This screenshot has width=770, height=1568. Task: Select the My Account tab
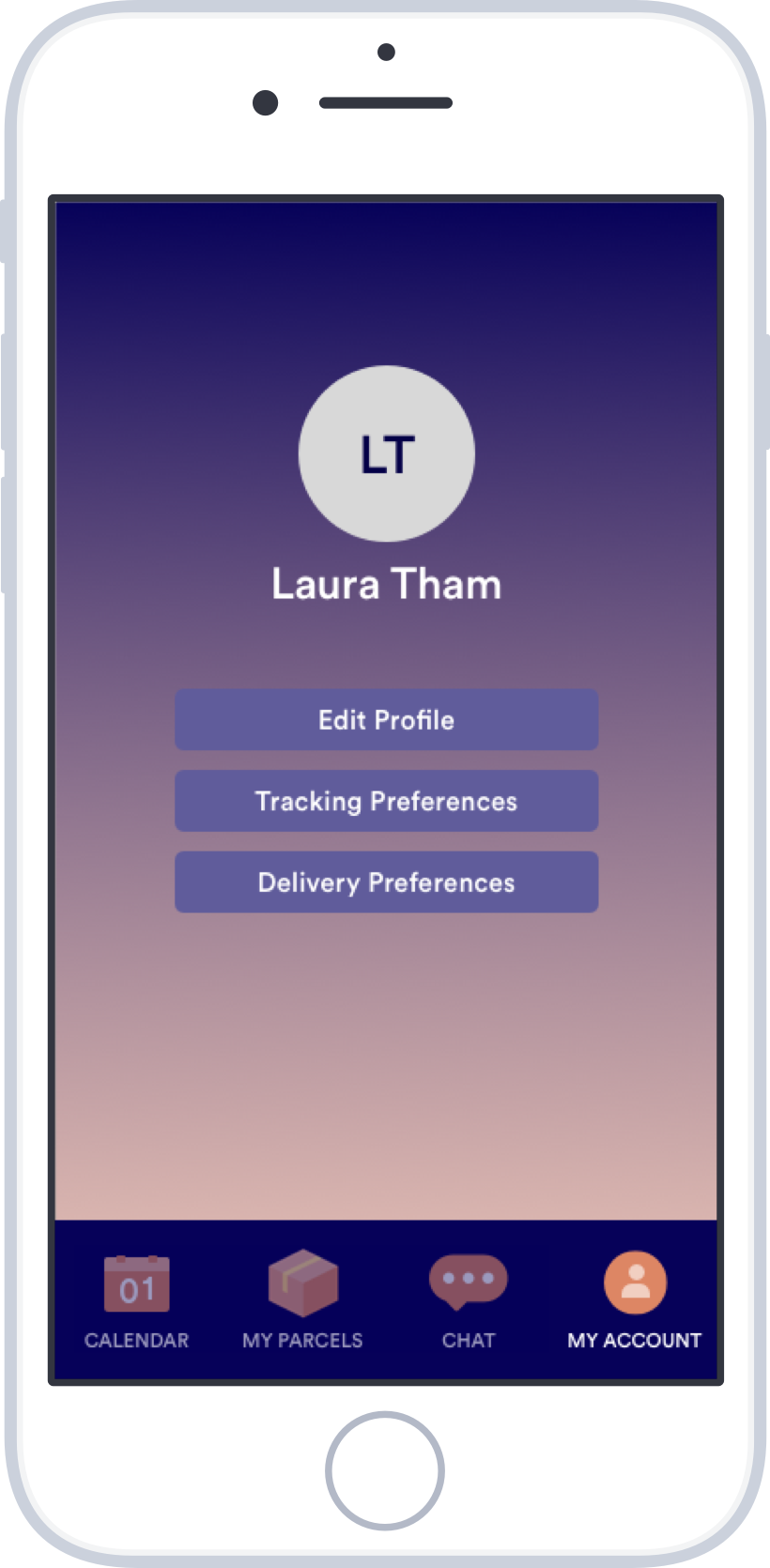click(635, 1301)
